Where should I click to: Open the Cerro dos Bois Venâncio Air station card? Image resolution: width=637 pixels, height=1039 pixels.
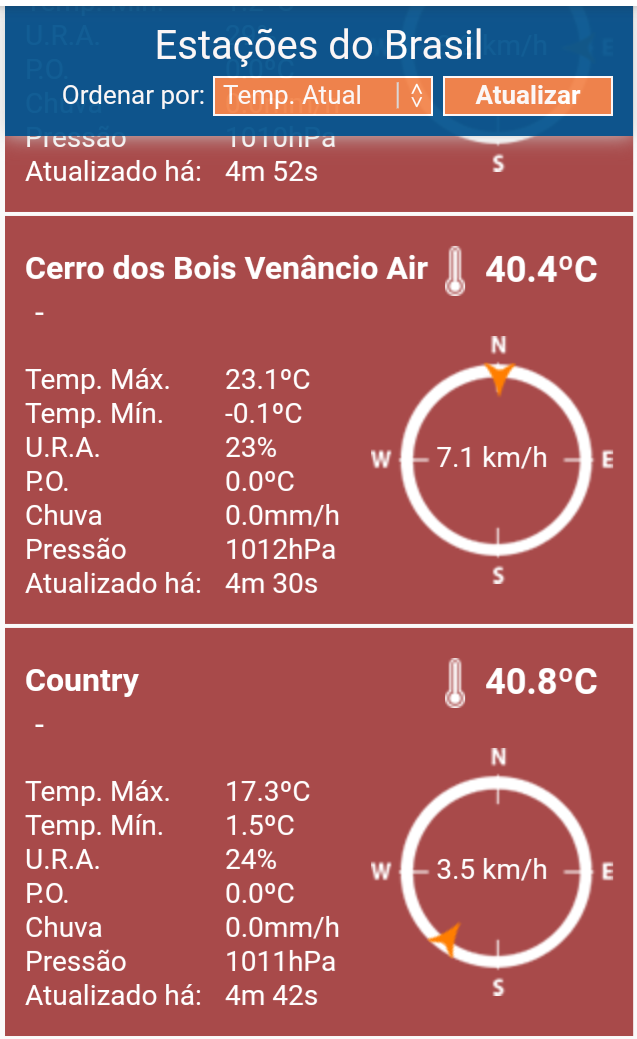tap(319, 420)
